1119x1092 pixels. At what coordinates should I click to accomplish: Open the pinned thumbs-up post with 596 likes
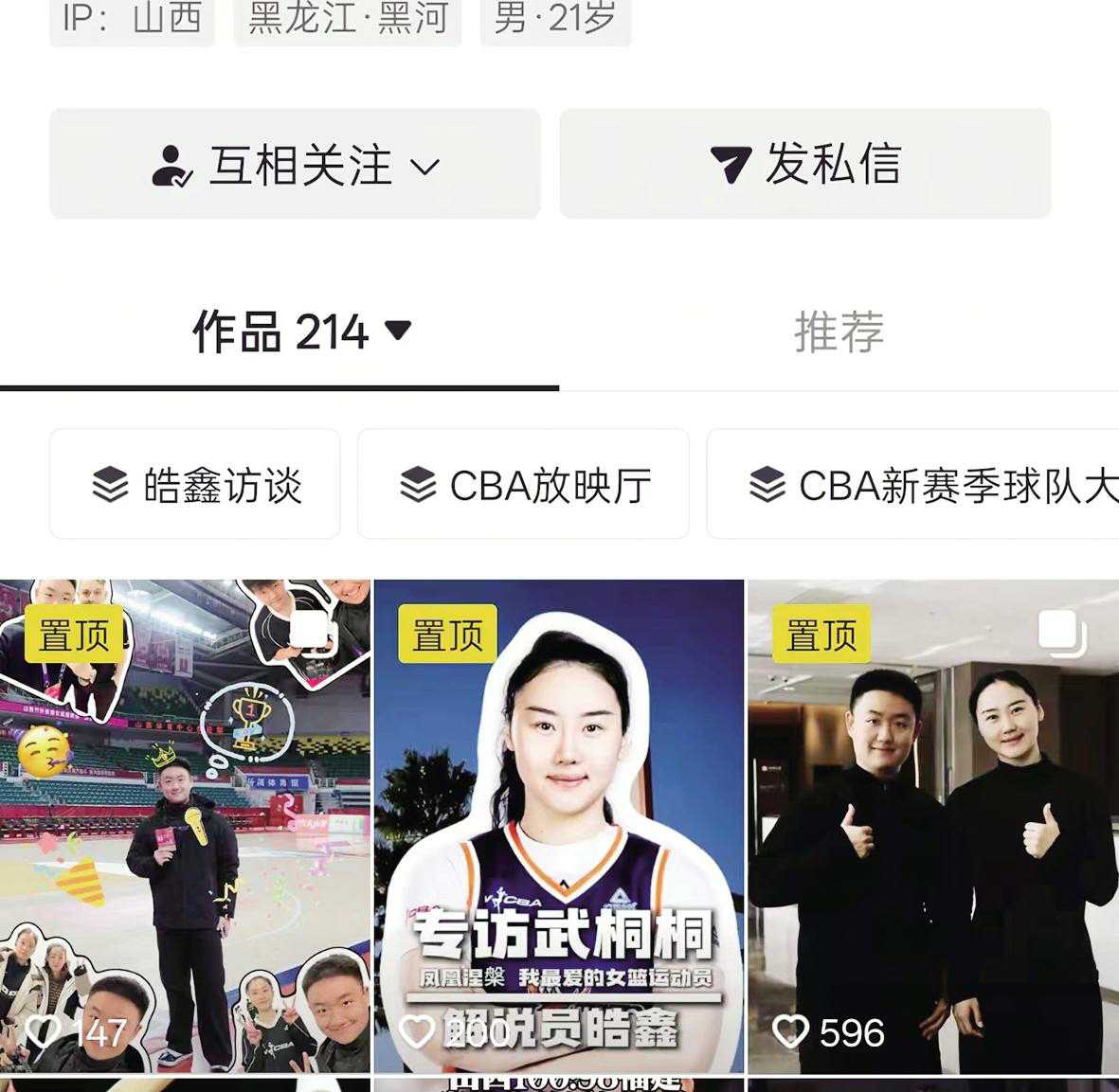[933, 826]
